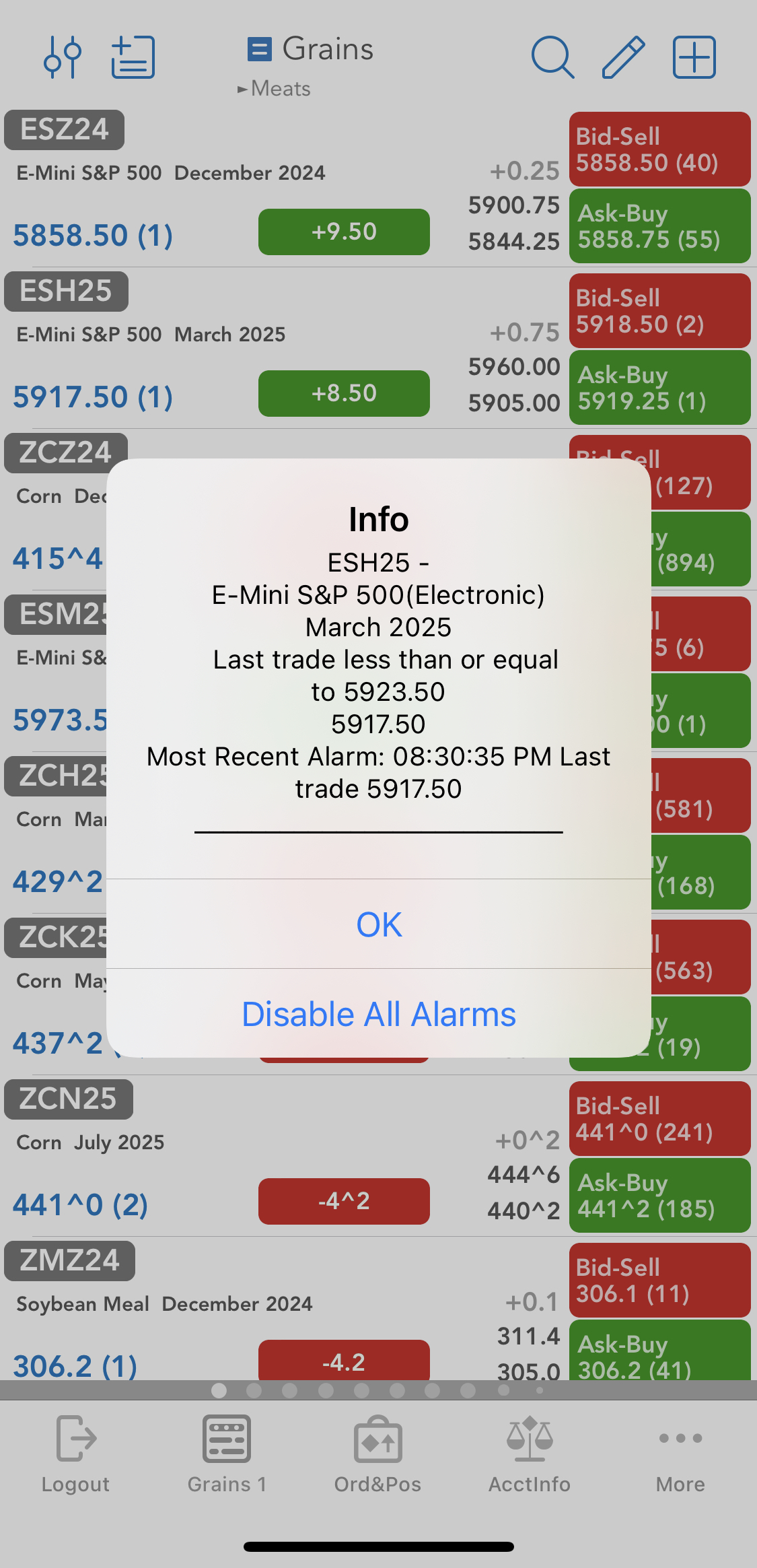
Task: Select Bid-Sell 441^0 for ZCN25
Action: (x=659, y=1119)
